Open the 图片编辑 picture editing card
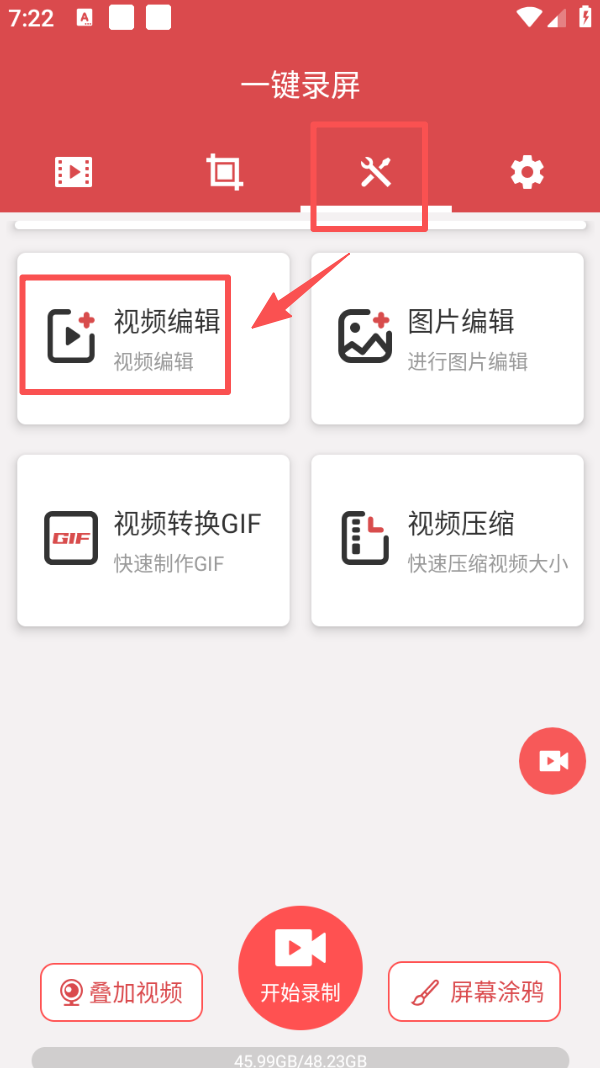The image size is (600, 1068). point(447,338)
